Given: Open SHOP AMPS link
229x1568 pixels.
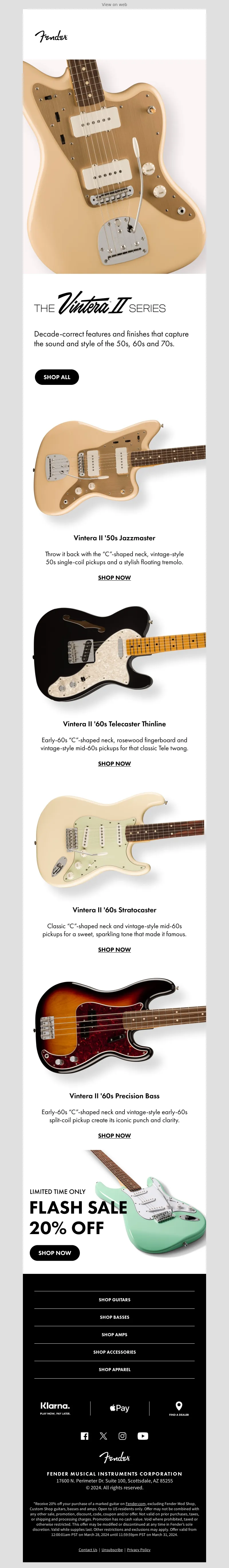Looking at the screenshot, I should [114, 1334].
